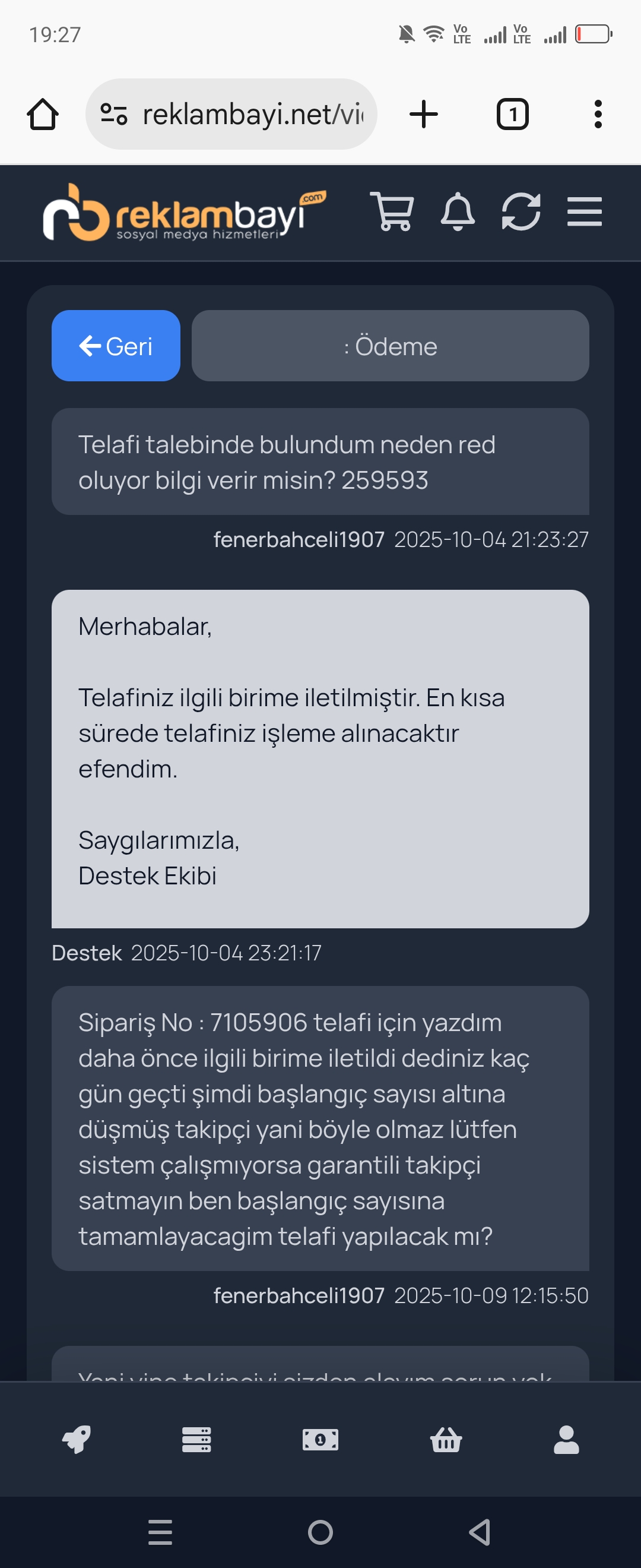Tap the refresh arrows icon
This screenshot has width=641, height=1568.
[x=521, y=211]
